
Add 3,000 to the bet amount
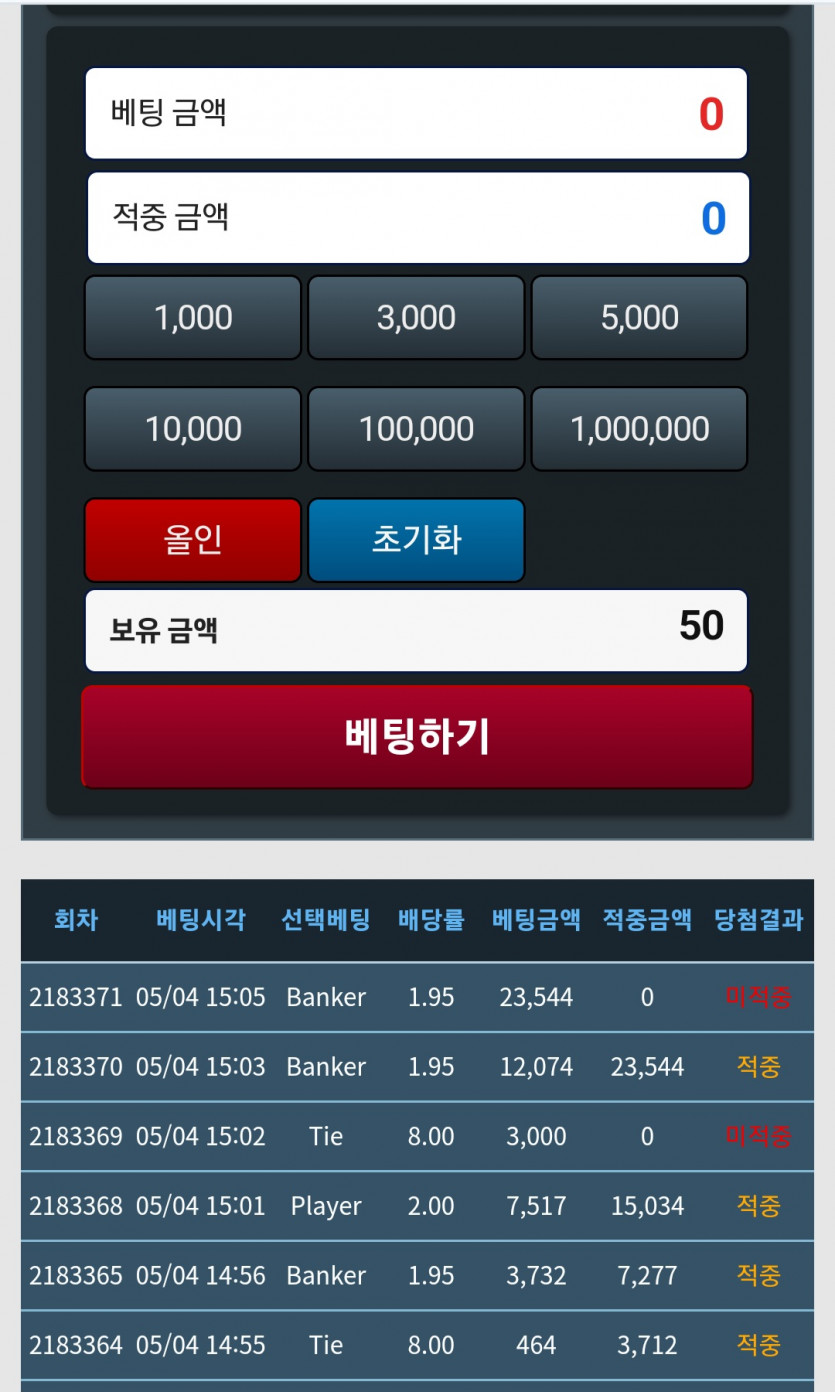pyautogui.click(x=416, y=318)
